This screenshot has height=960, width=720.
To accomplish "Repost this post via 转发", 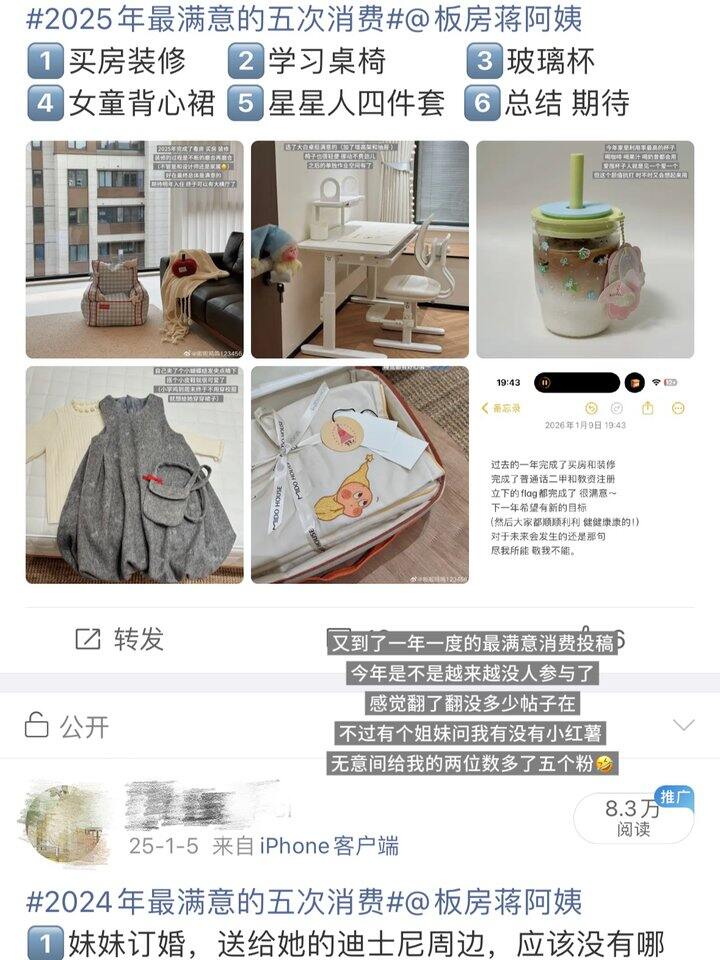I will (x=120, y=639).
